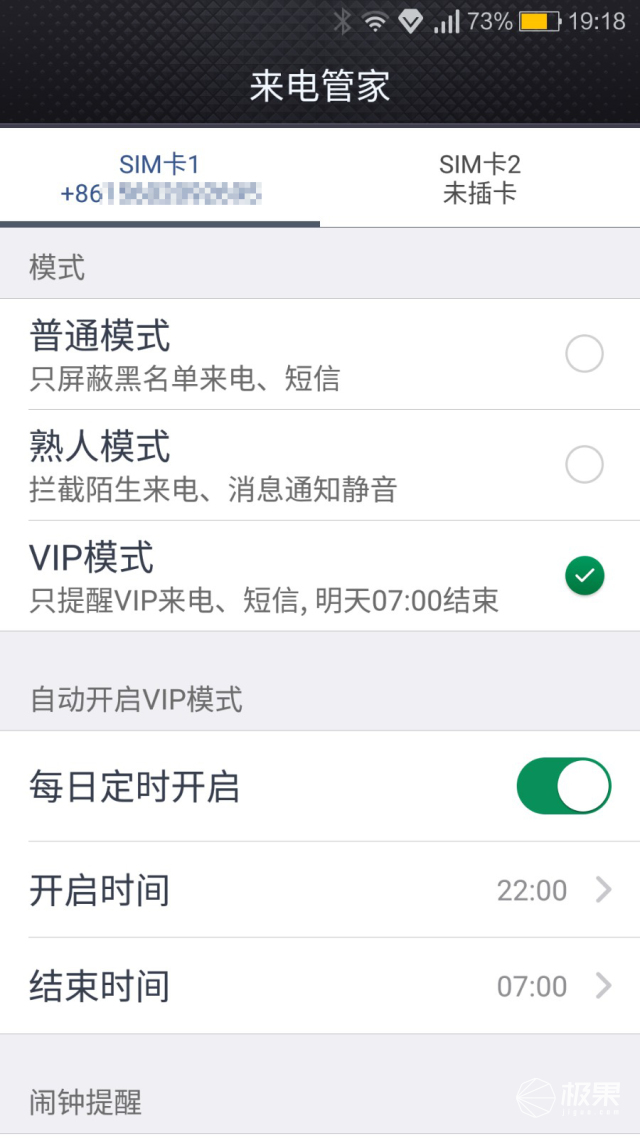Switch to the SIM卡1 tab
The width and height of the screenshot is (640, 1138).
[160, 178]
